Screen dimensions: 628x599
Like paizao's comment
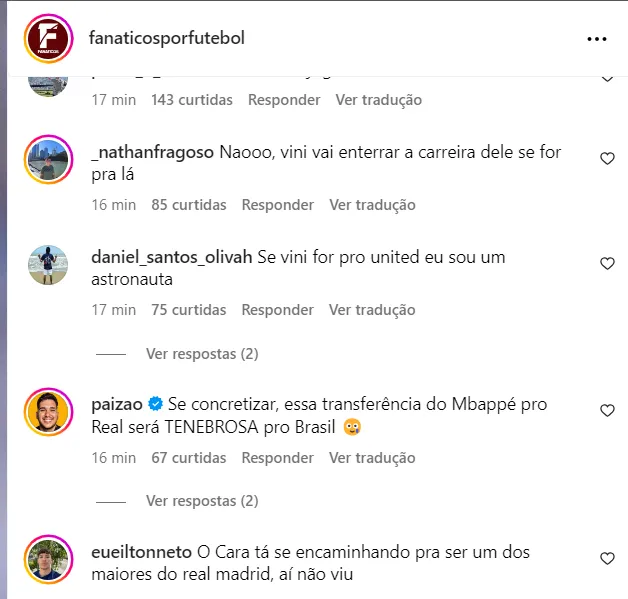point(606,410)
